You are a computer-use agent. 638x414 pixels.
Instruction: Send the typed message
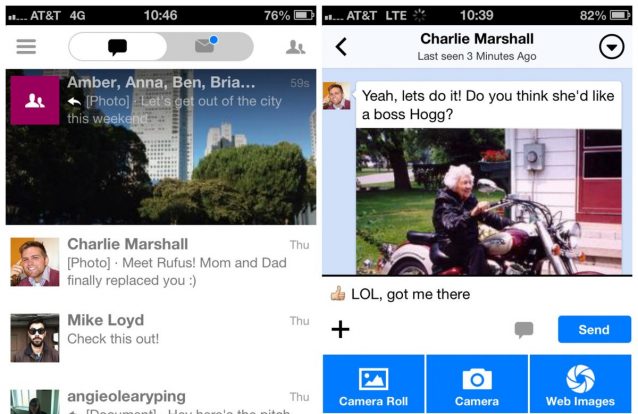click(x=594, y=329)
